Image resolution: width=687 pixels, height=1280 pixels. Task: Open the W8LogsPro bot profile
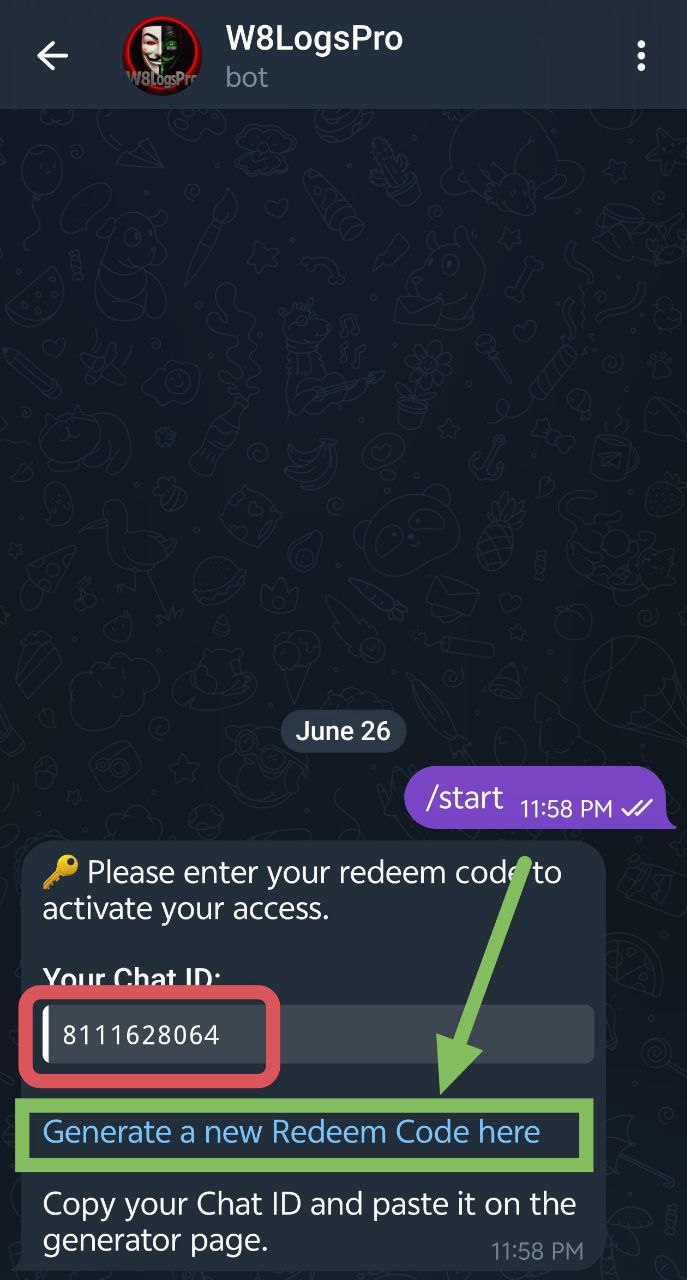point(313,56)
